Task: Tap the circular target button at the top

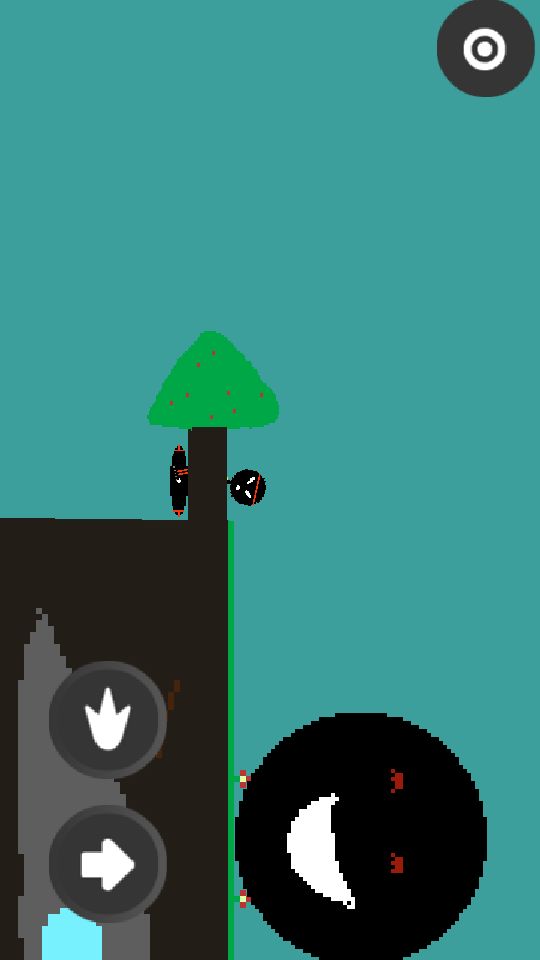Action: pyautogui.click(x=486, y=48)
